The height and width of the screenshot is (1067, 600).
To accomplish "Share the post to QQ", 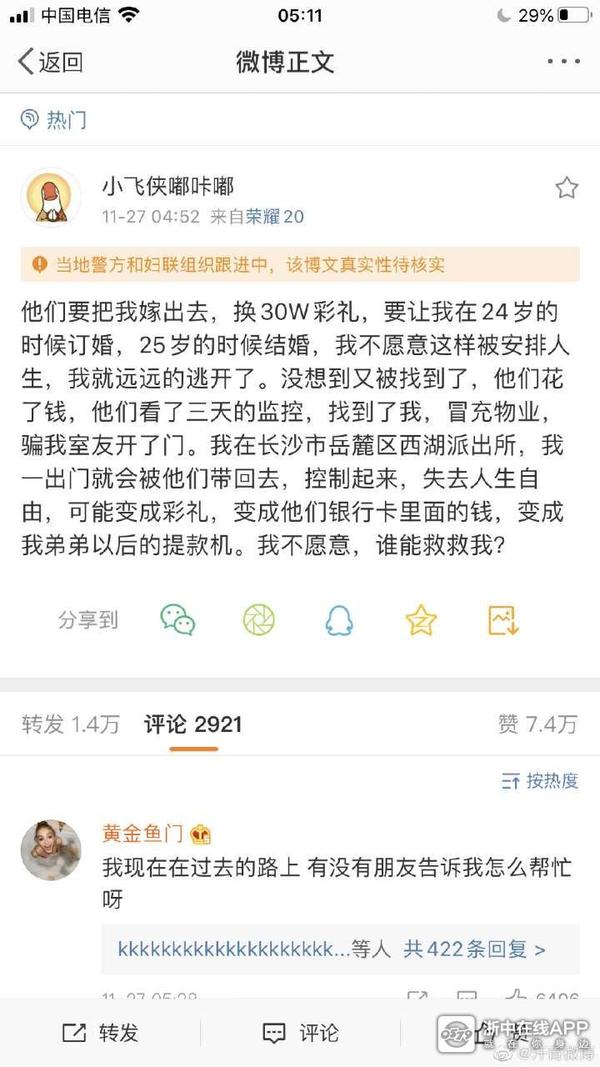I will [339, 620].
